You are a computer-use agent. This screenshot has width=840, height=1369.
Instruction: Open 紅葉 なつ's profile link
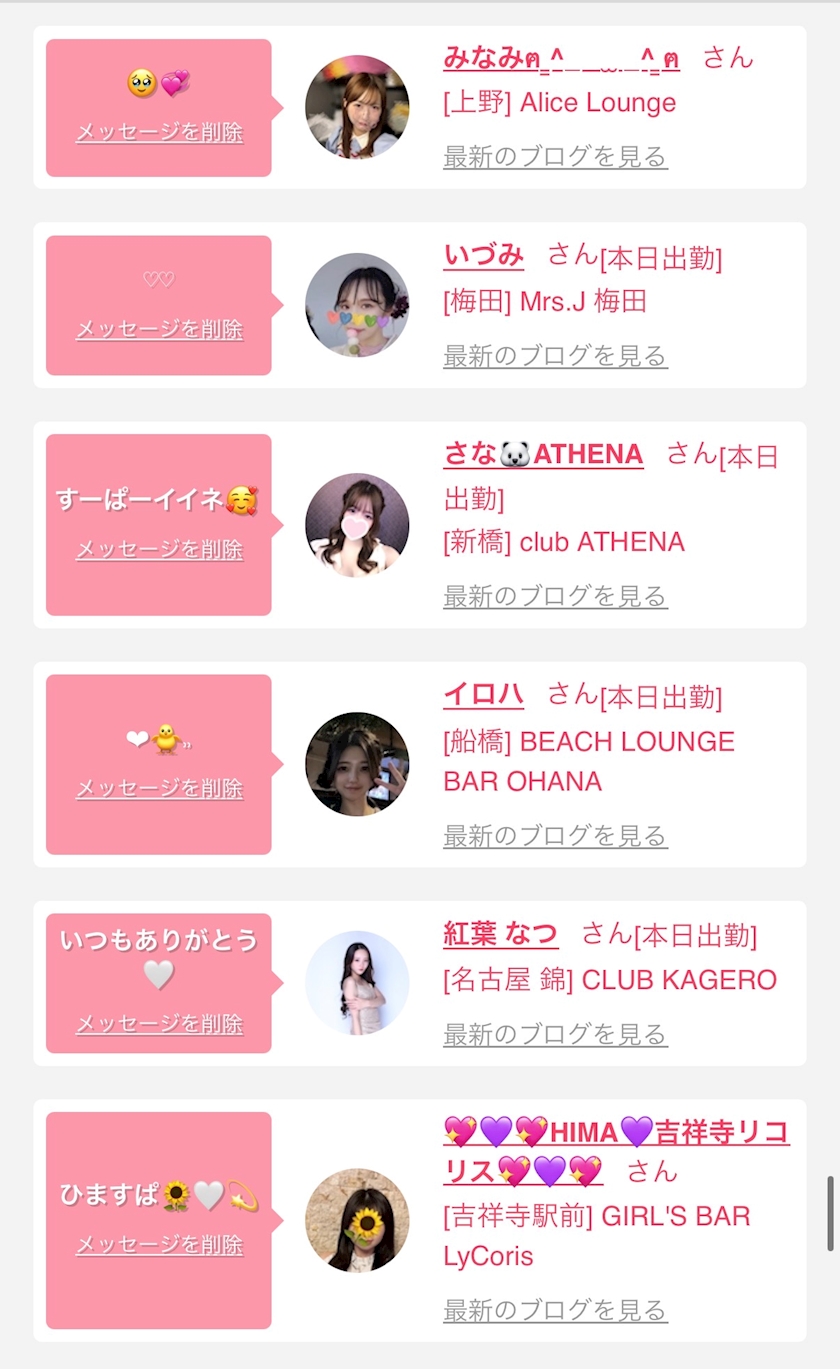pos(500,933)
